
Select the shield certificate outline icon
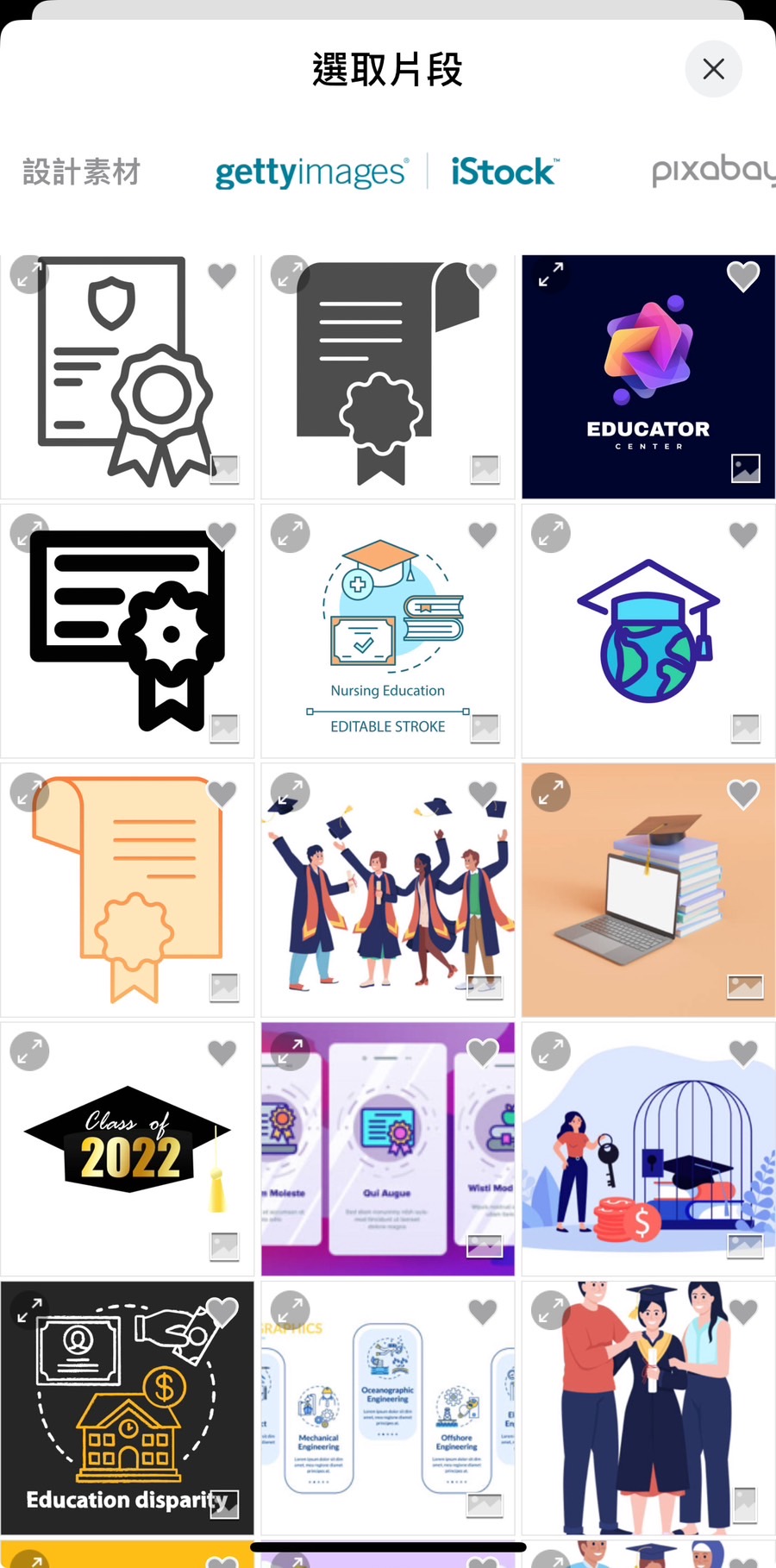pos(128,376)
